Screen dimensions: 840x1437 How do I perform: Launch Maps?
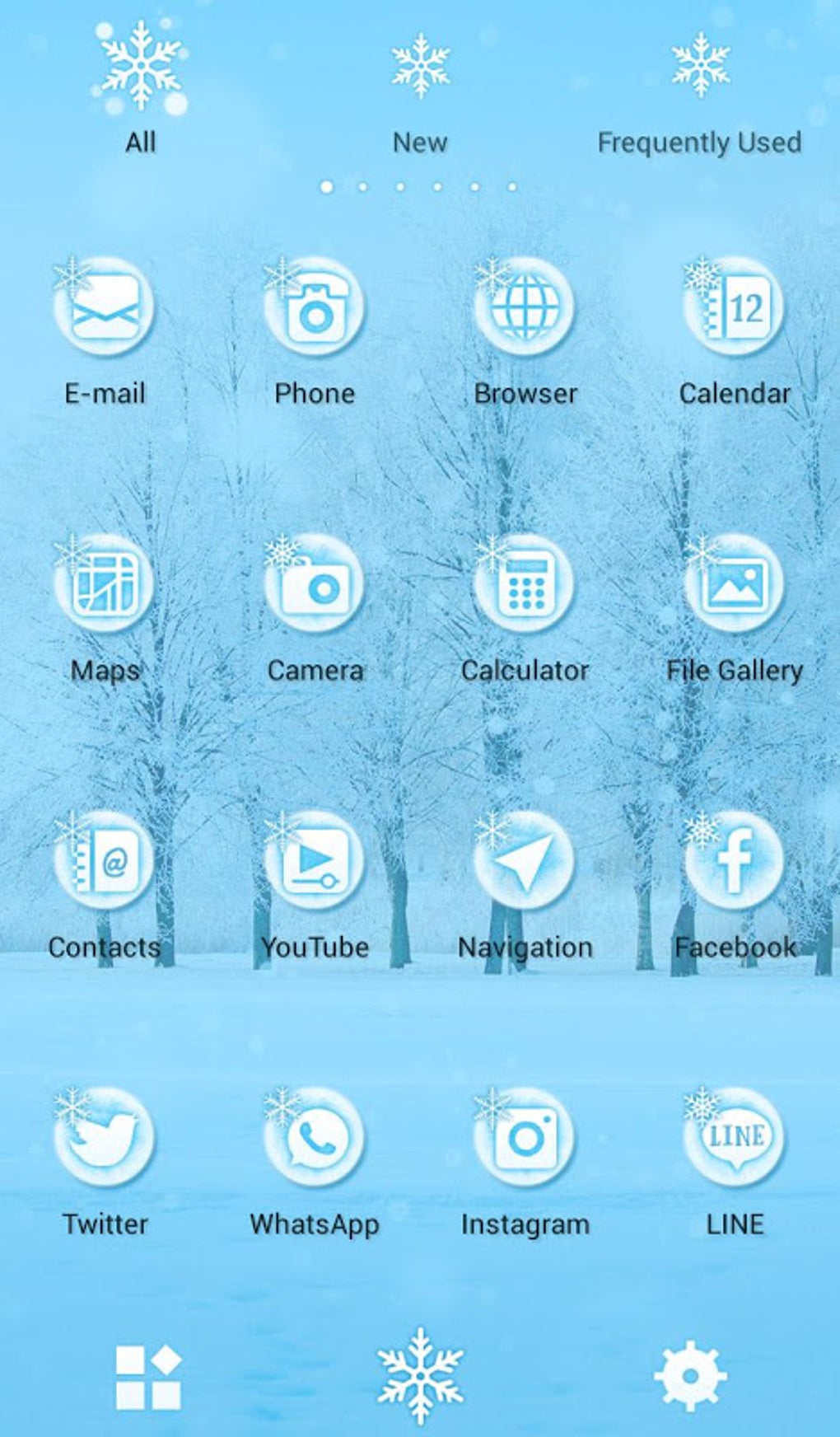[x=105, y=585]
